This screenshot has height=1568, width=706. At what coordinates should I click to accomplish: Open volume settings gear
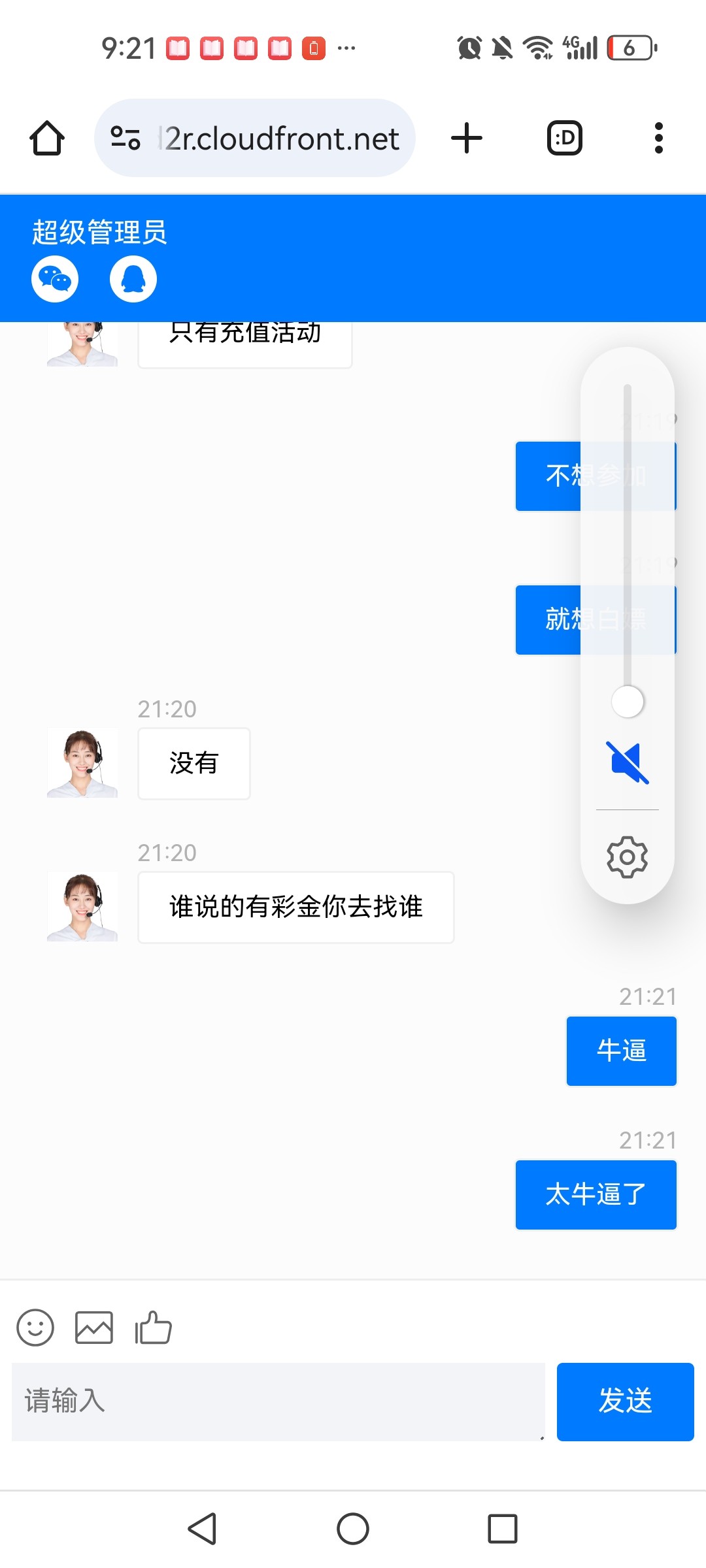(628, 857)
